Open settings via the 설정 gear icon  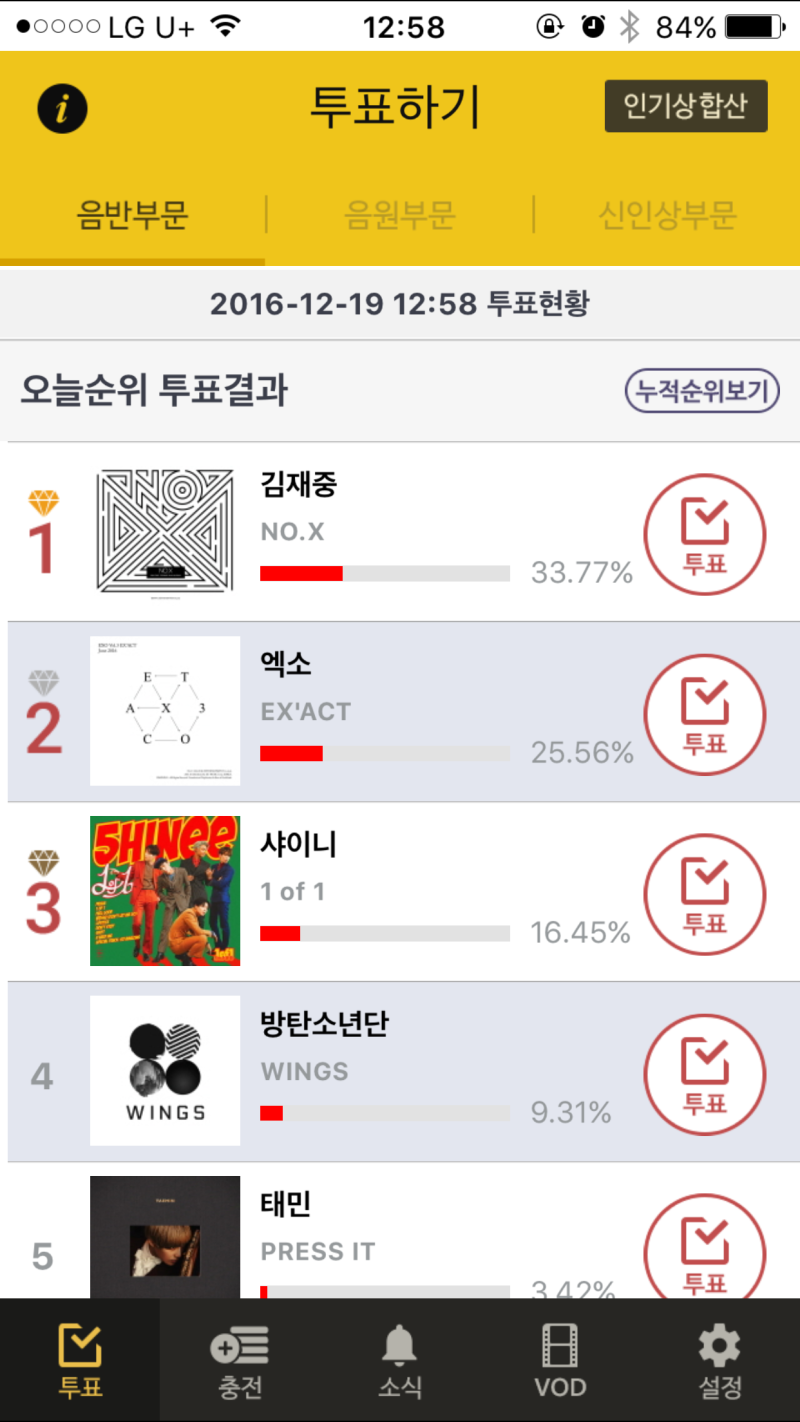(x=719, y=1360)
